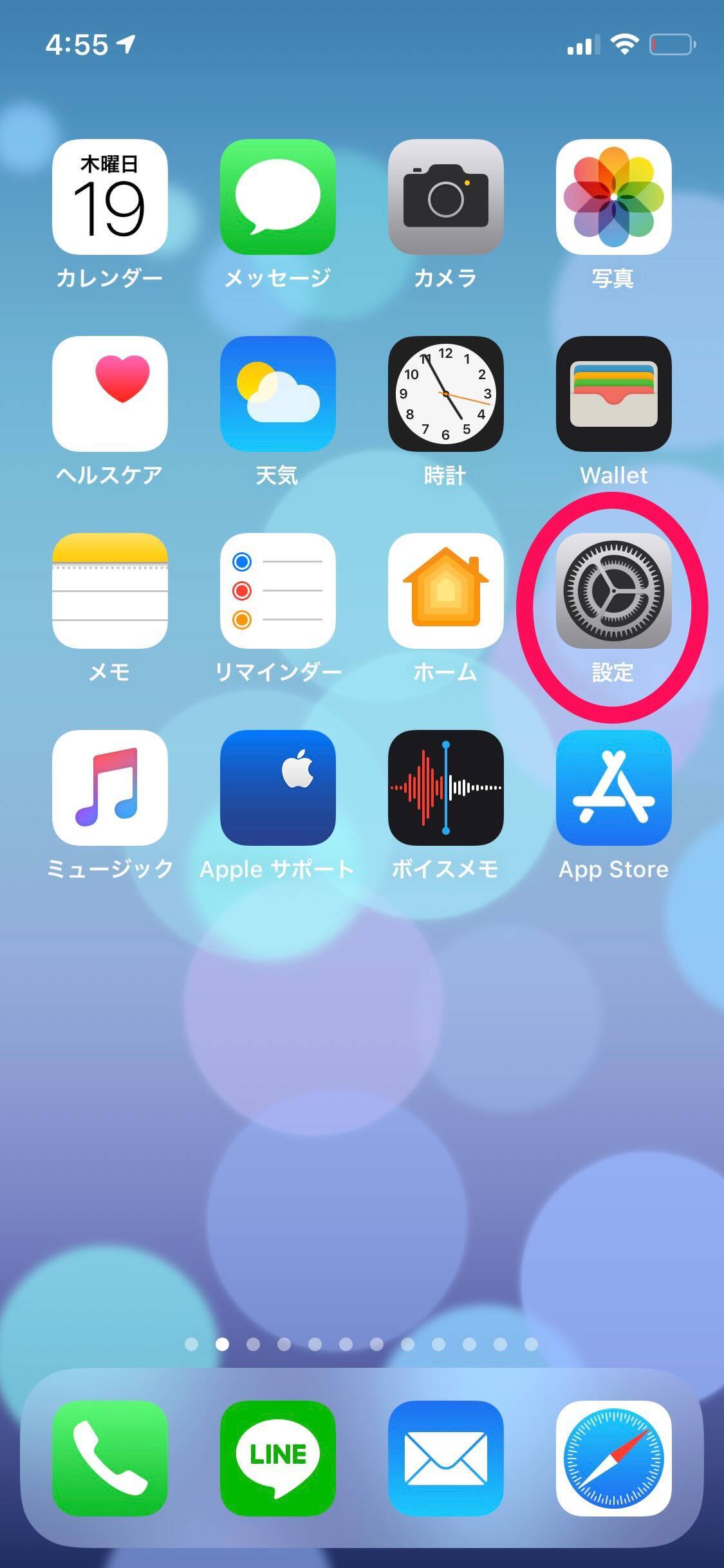The width and height of the screenshot is (724, 1568).
Task: Open the Phone app in the dock
Action: pos(109,1459)
